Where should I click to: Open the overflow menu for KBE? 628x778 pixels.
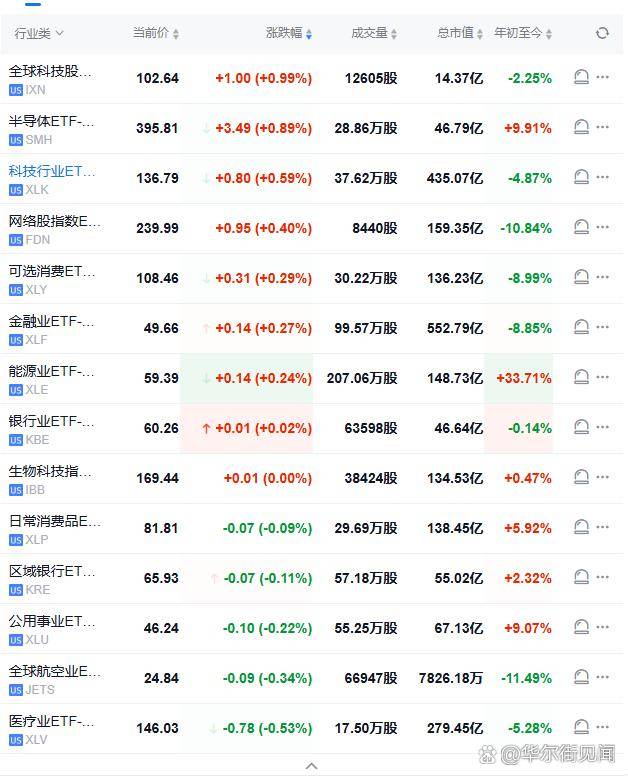click(x=602, y=427)
